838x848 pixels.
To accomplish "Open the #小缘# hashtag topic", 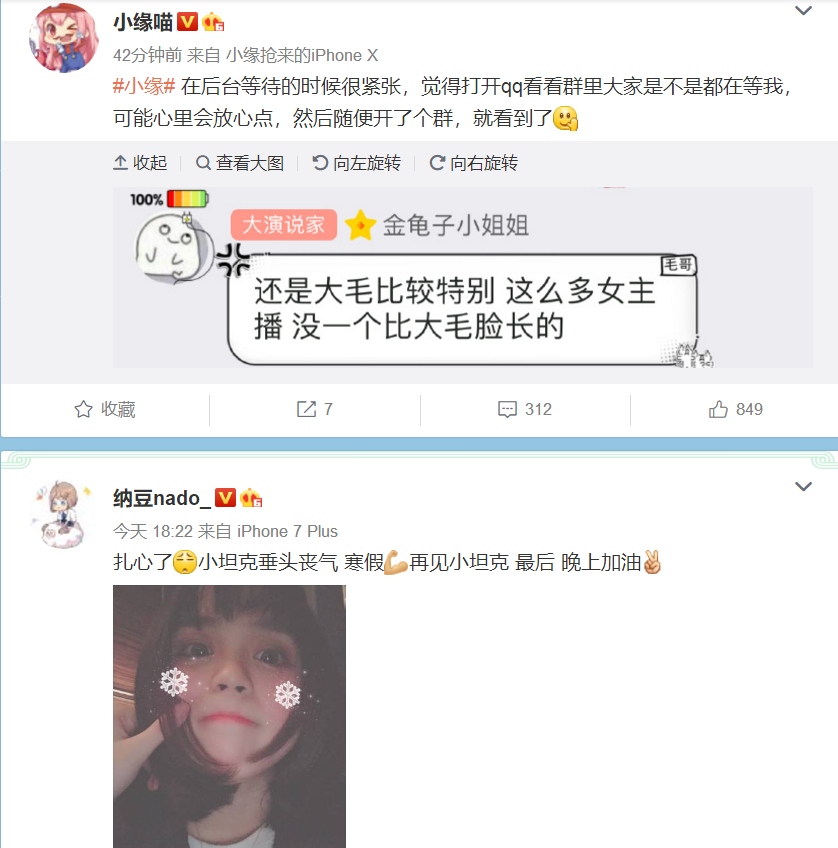I will point(144,87).
